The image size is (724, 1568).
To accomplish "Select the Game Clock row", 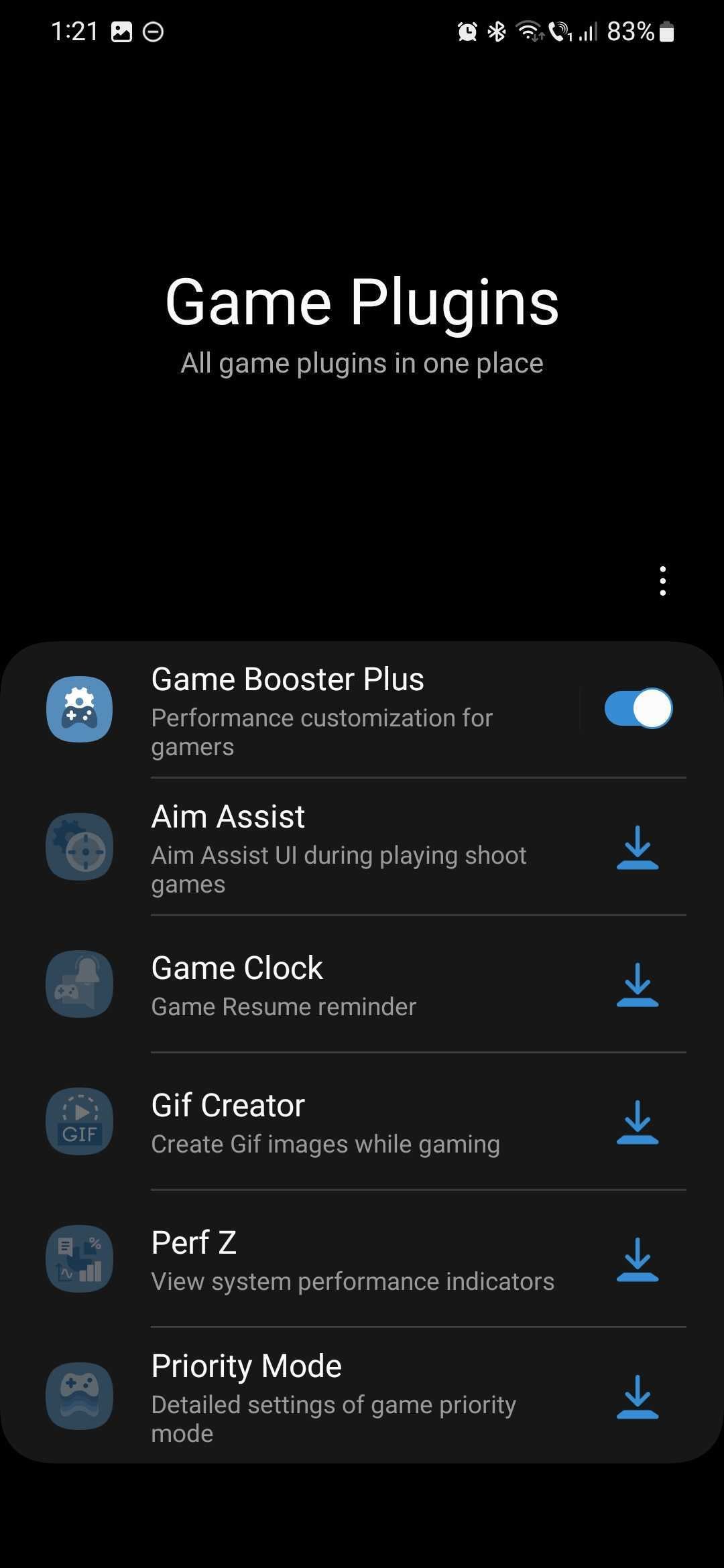I will (x=322, y=985).
